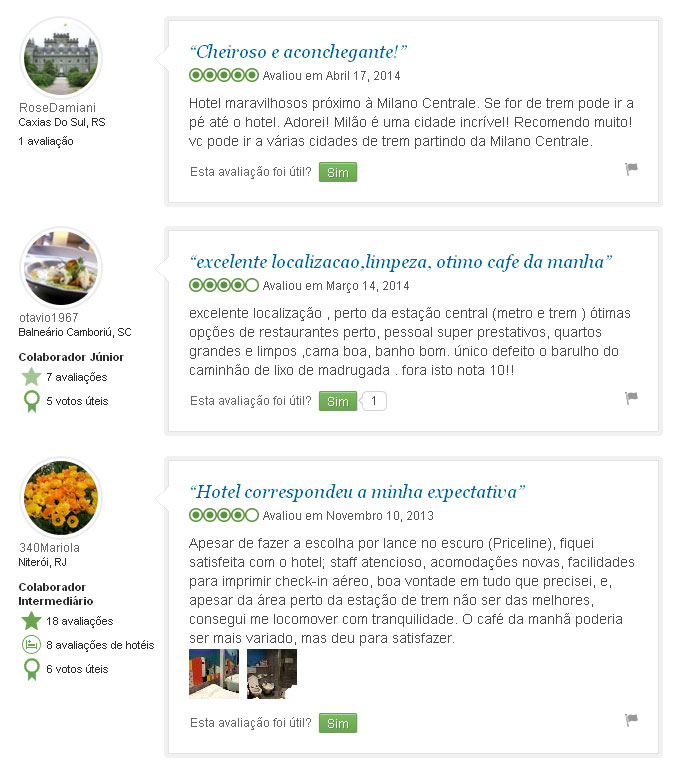
Task: Open the review titled "Cheiroso e aconchegante!"
Action: click(298, 52)
